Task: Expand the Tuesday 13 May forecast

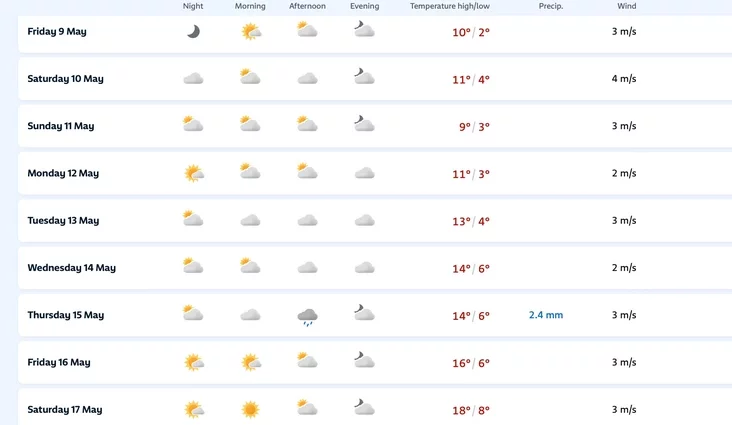Action: point(63,221)
